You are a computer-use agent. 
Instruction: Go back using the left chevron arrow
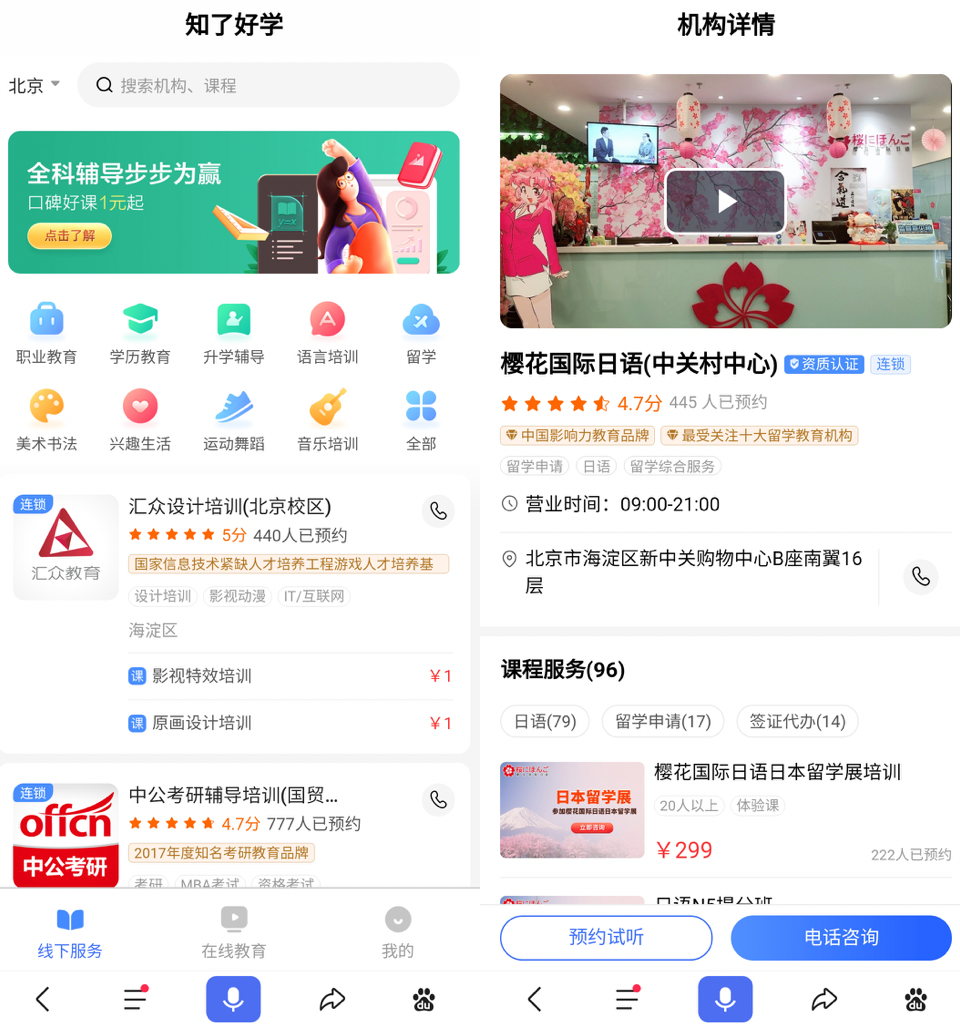(x=44, y=999)
